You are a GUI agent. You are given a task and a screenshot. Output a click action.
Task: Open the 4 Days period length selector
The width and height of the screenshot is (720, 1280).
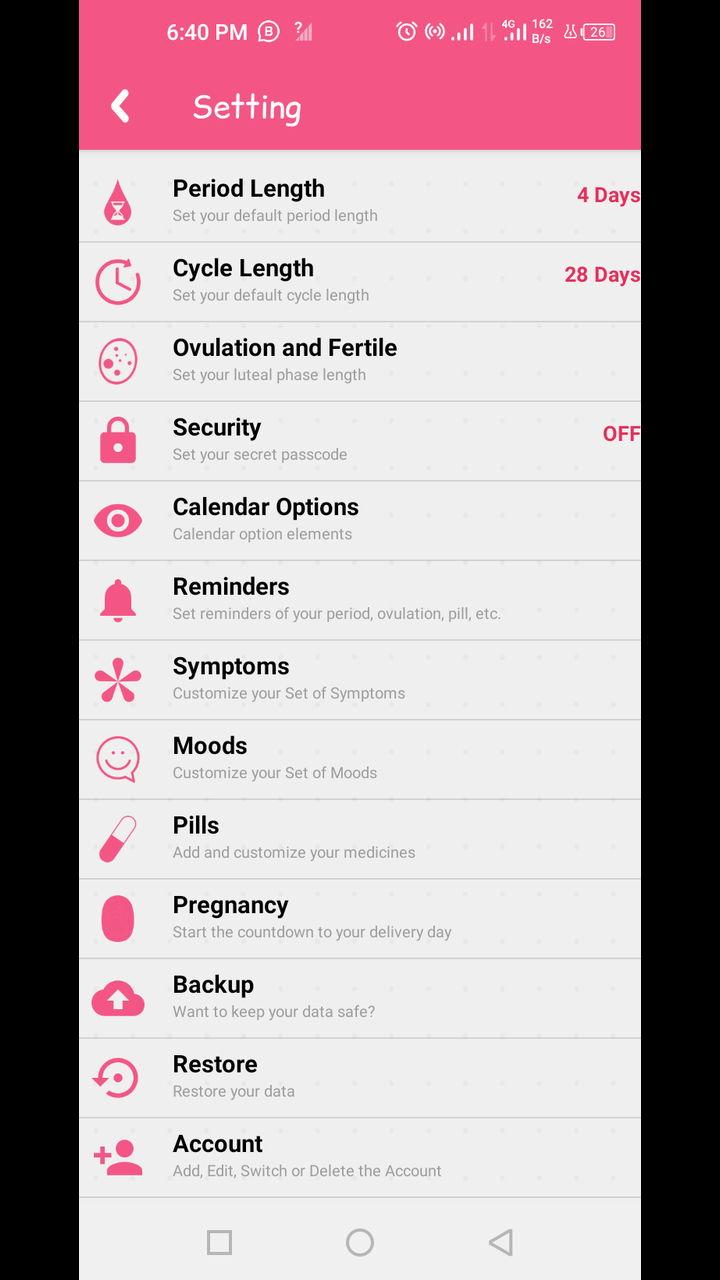608,195
